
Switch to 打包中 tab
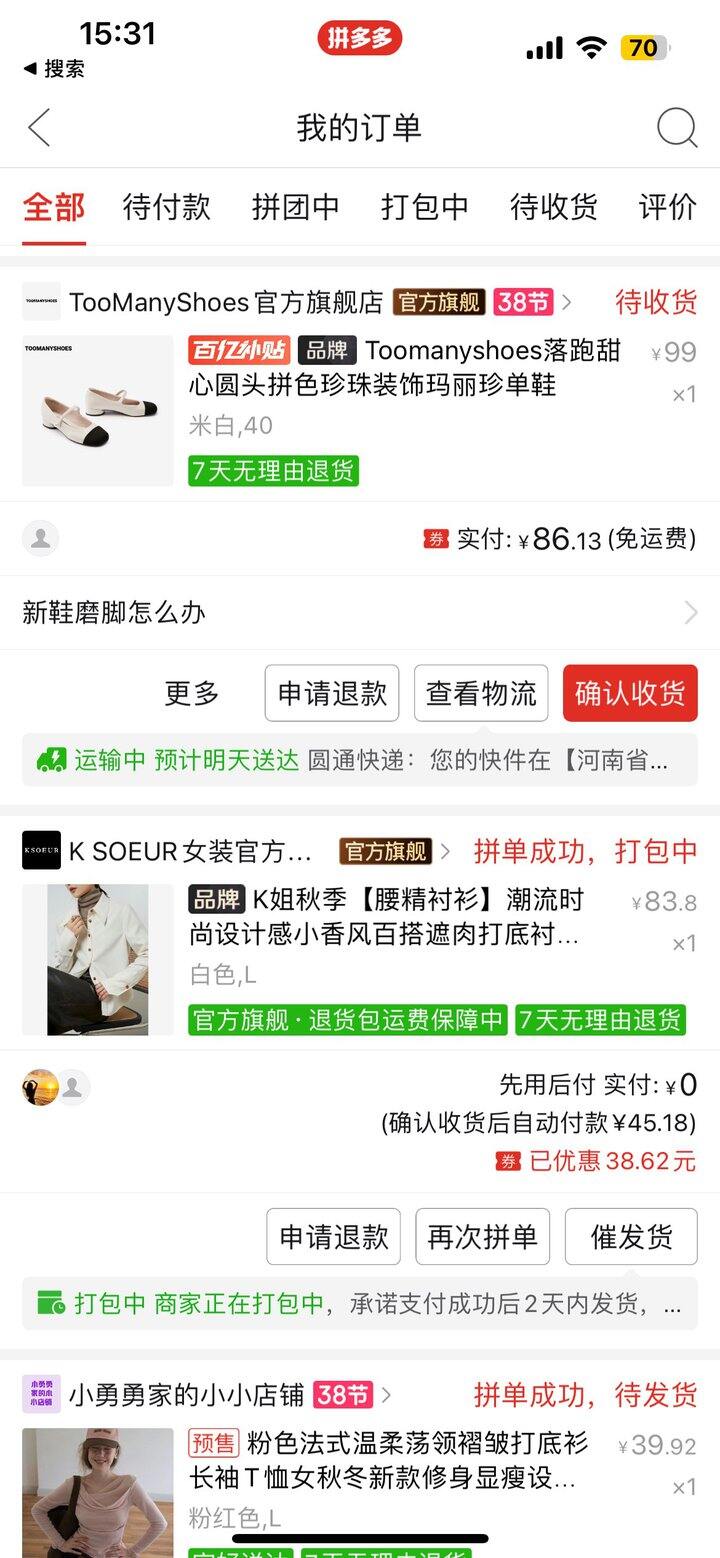point(424,207)
